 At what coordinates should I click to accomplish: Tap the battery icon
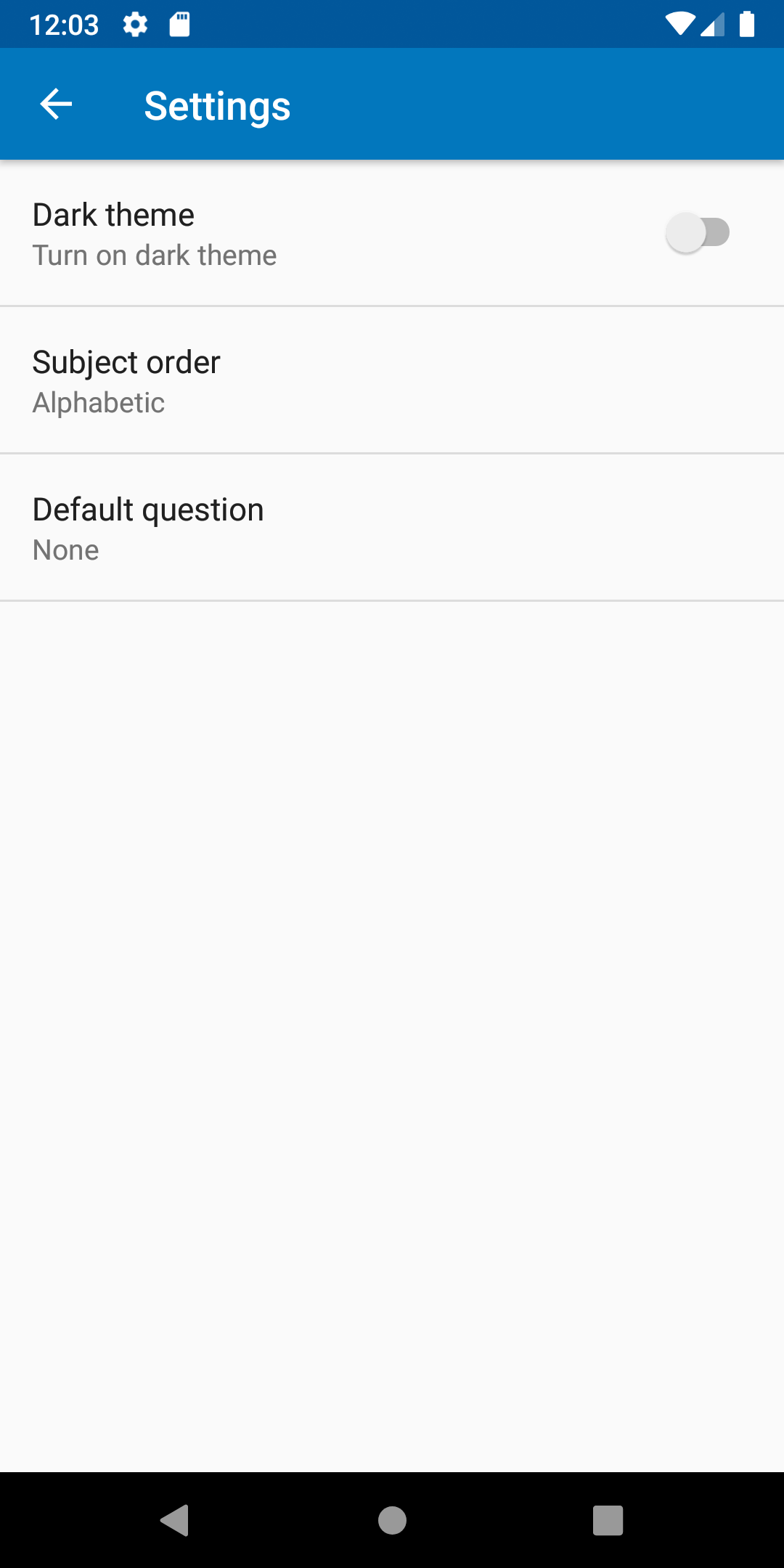click(x=748, y=24)
